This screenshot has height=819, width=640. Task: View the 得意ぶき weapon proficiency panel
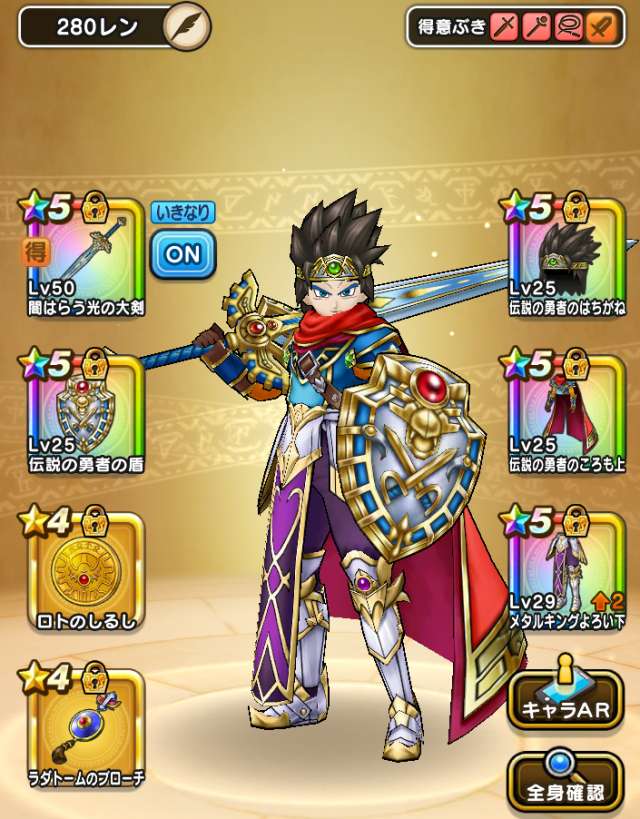(515, 26)
